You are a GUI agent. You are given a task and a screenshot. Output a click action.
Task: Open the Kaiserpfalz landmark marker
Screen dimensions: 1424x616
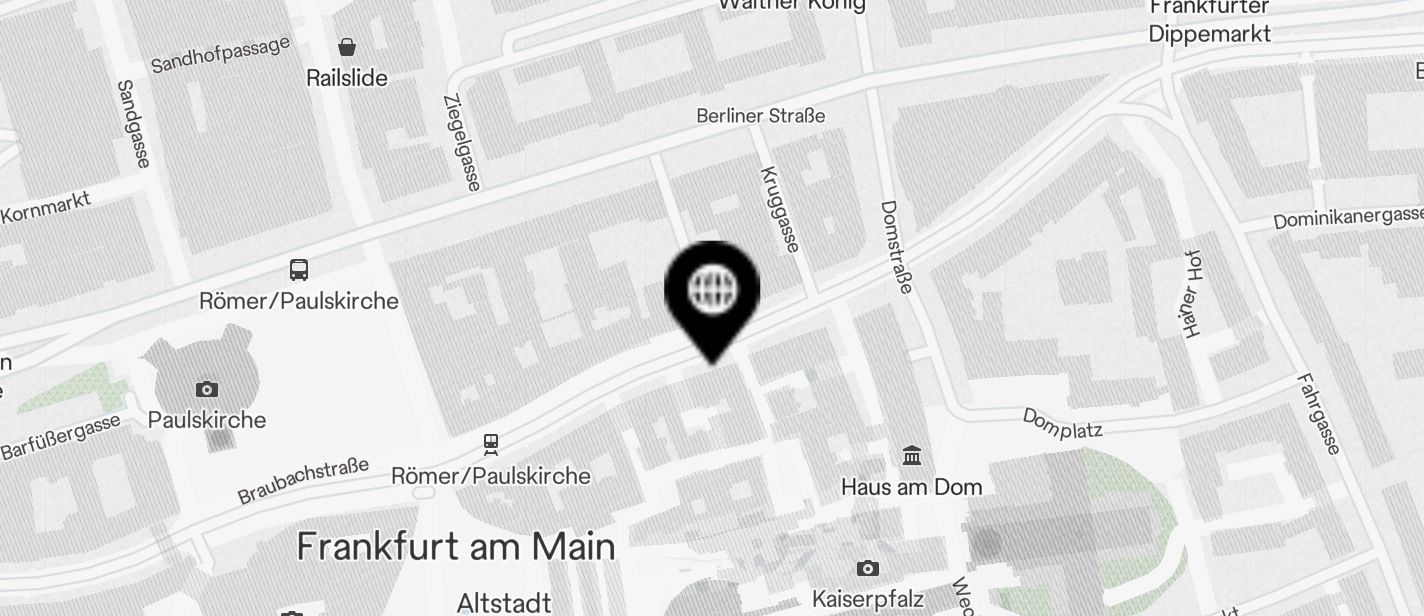(868, 568)
